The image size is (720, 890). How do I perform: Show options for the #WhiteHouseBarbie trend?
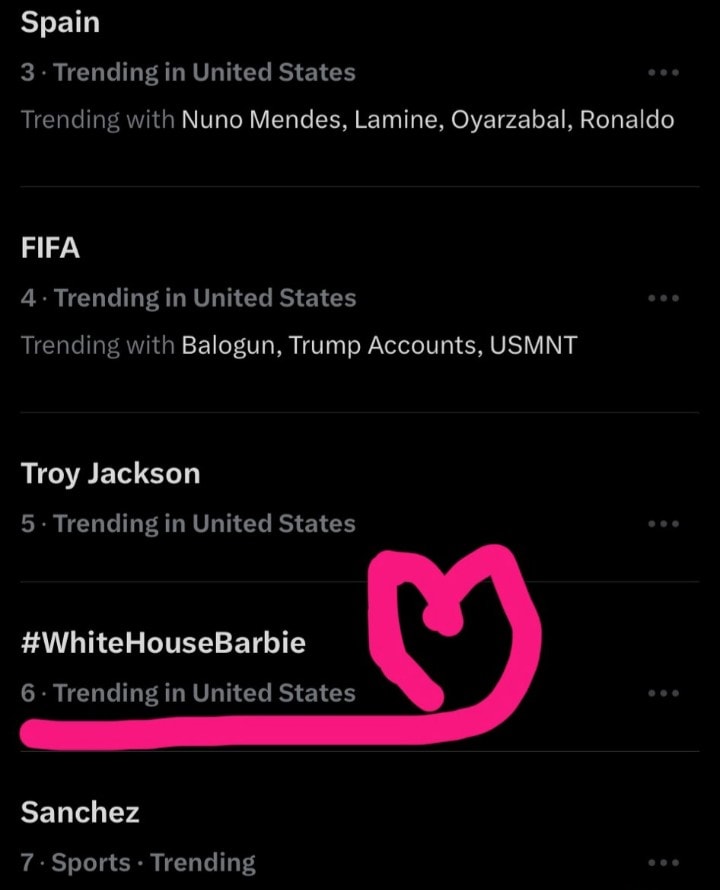(663, 693)
